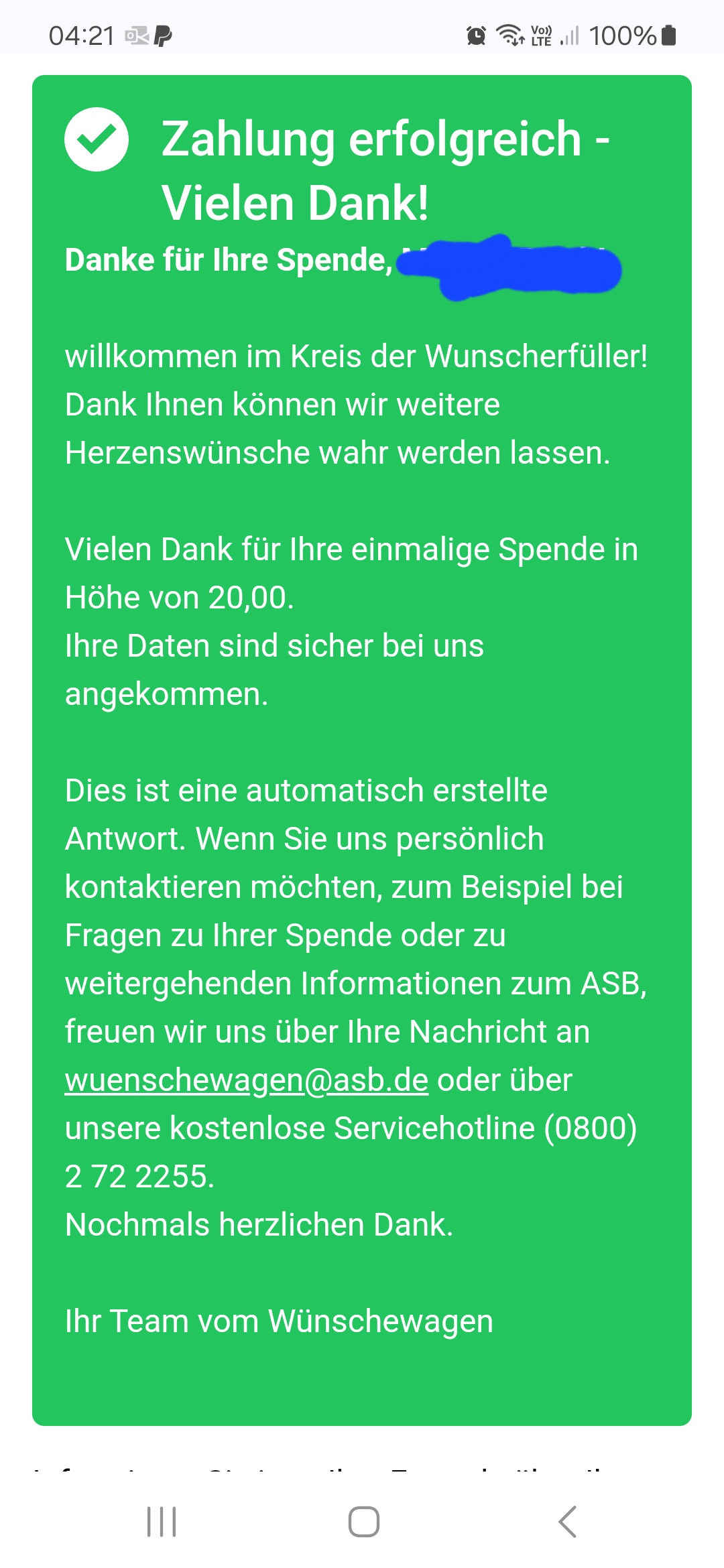Go back using the navigation bar
724x1568 pixels.
click(567, 1521)
